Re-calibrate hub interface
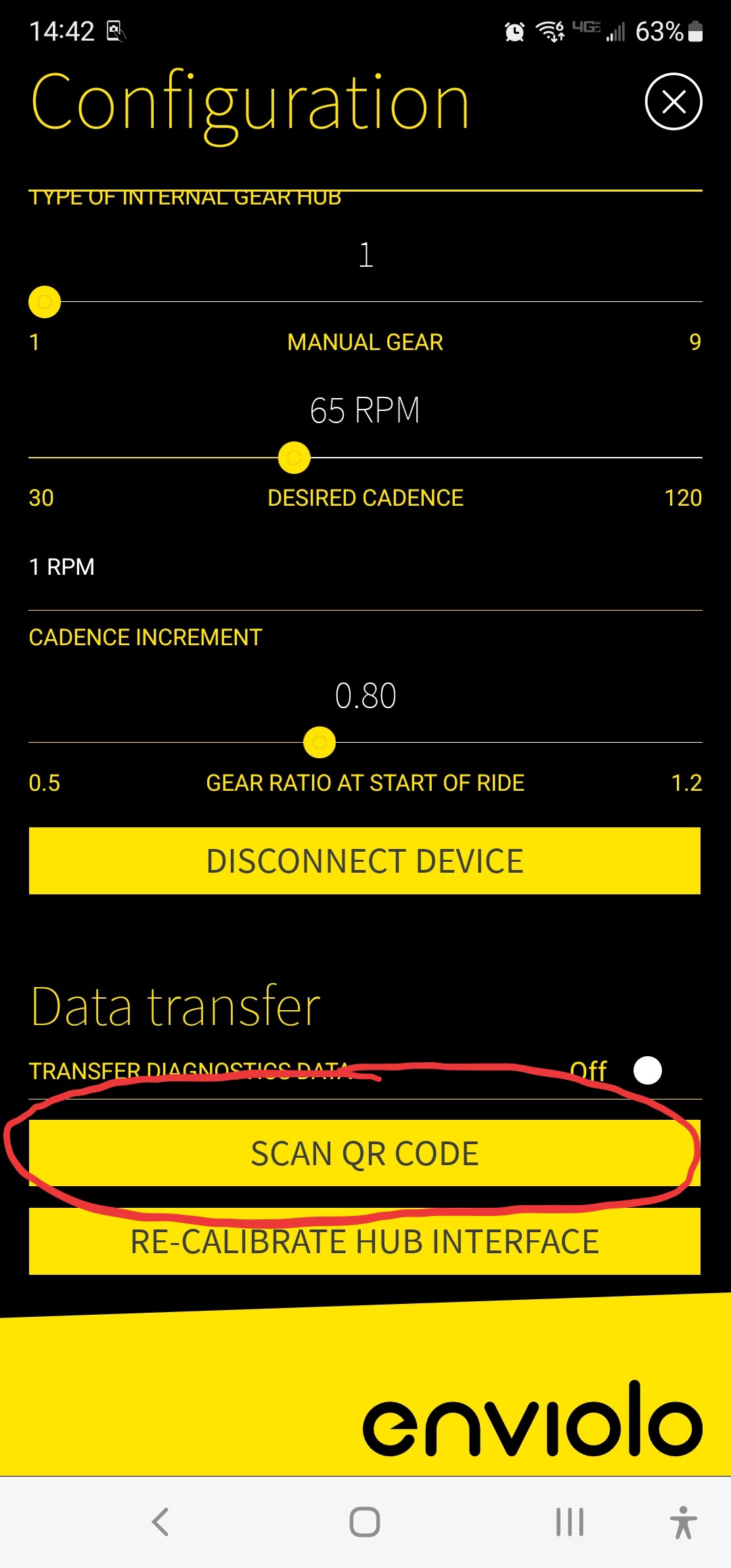Image resolution: width=731 pixels, height=1568 pixels. [365, 1241]
